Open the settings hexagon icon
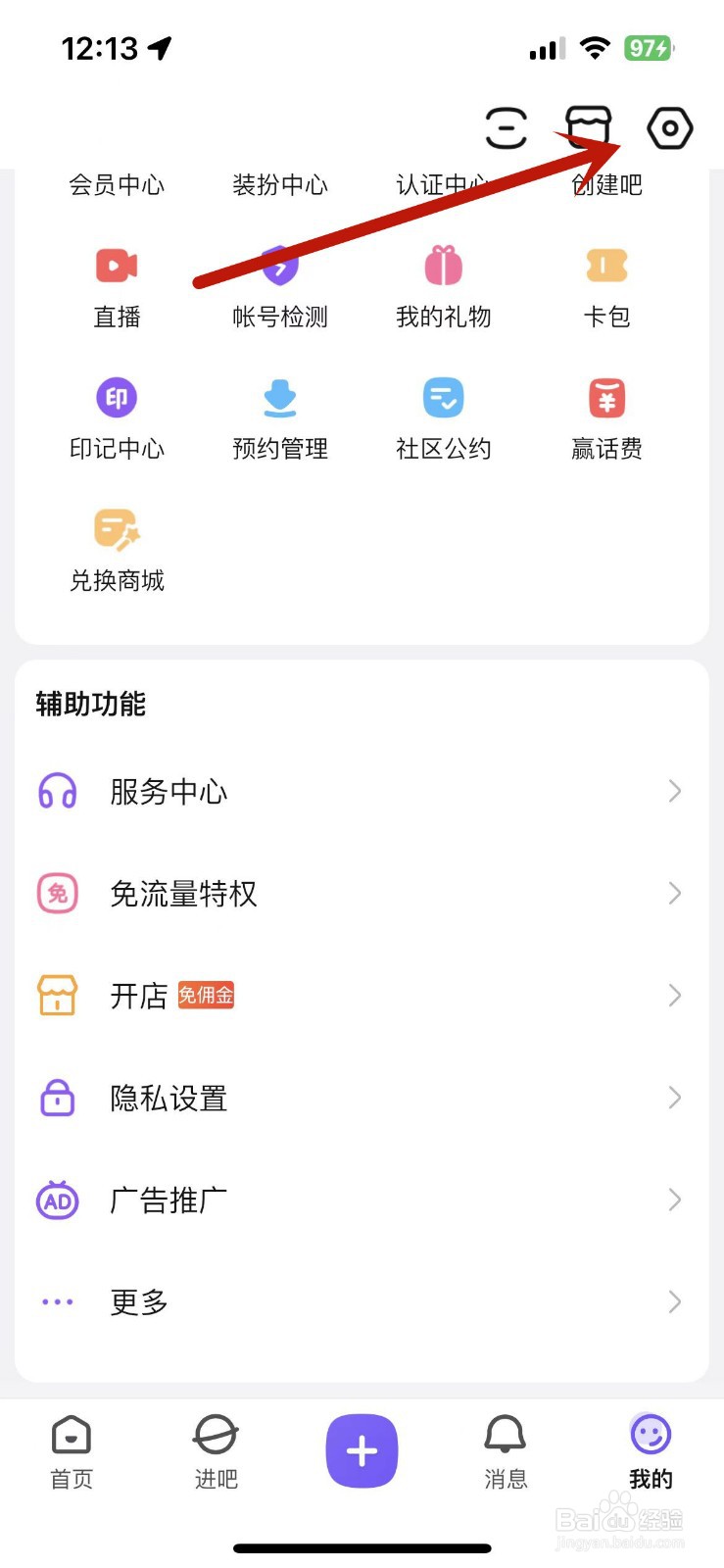 tap(670, 128)
